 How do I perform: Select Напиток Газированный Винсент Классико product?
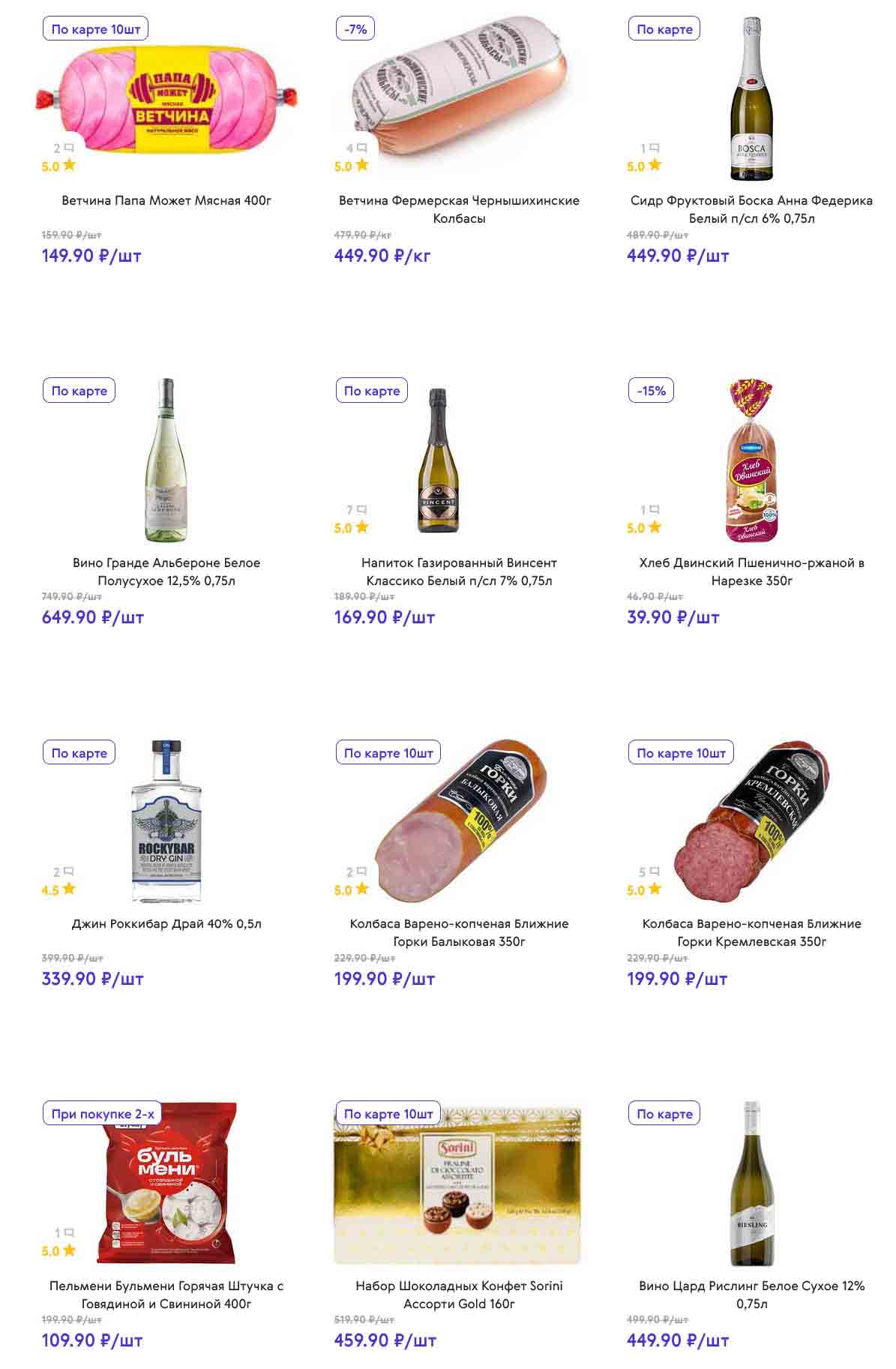459,572
